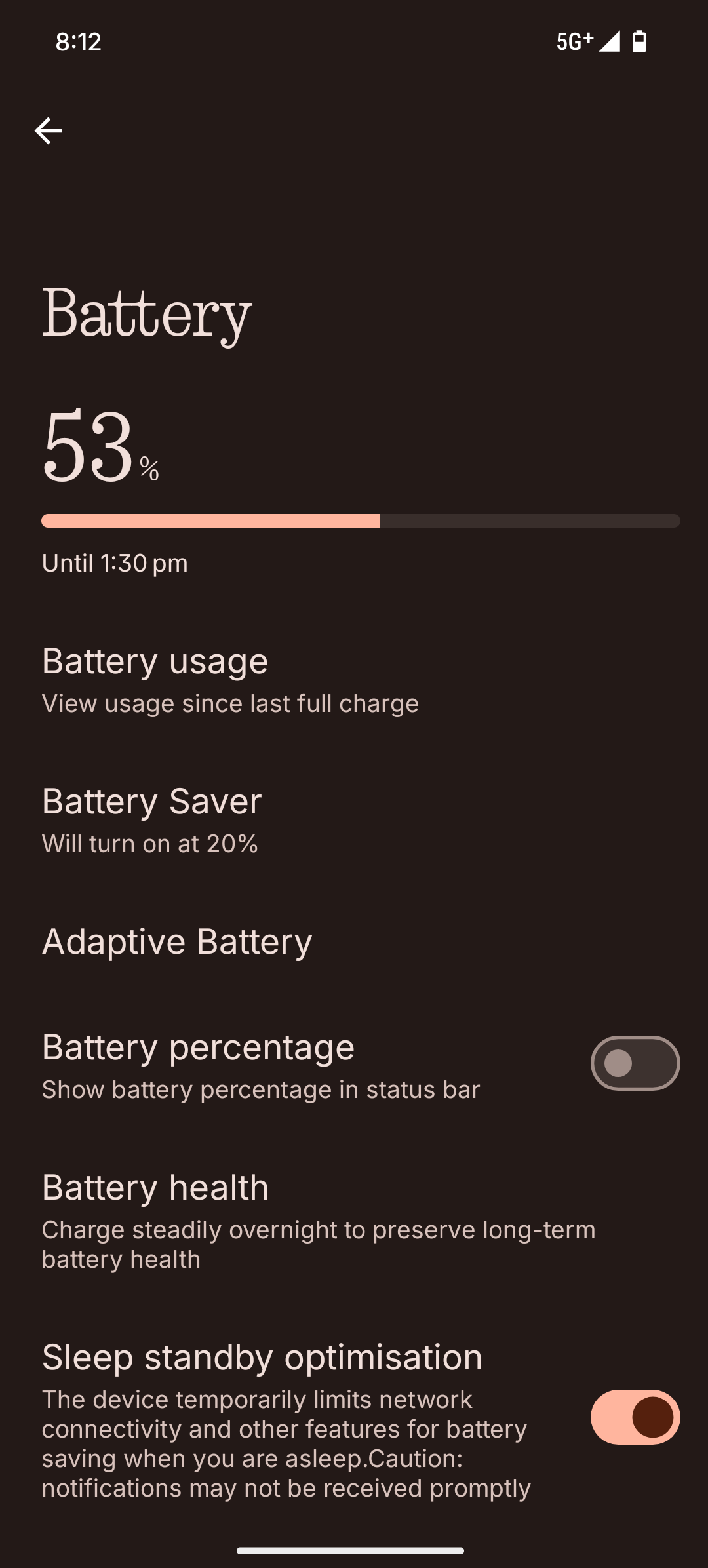This screenshot has height=1568, width=708.
Task: Open Battery usage details
Action: click(229, 680)
